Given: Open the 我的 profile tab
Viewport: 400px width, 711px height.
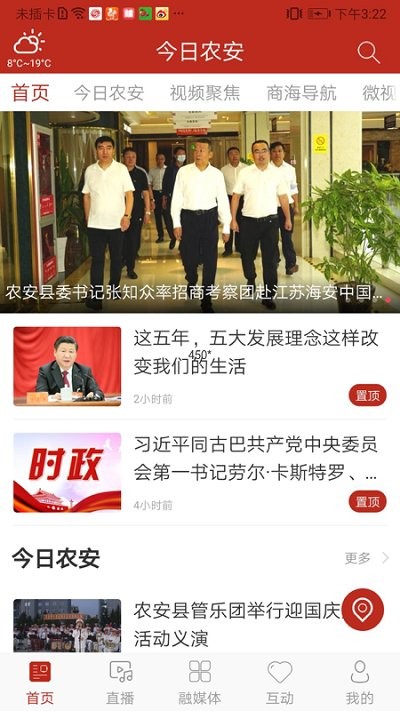Looking at the screenshot, I should point(360,682).
